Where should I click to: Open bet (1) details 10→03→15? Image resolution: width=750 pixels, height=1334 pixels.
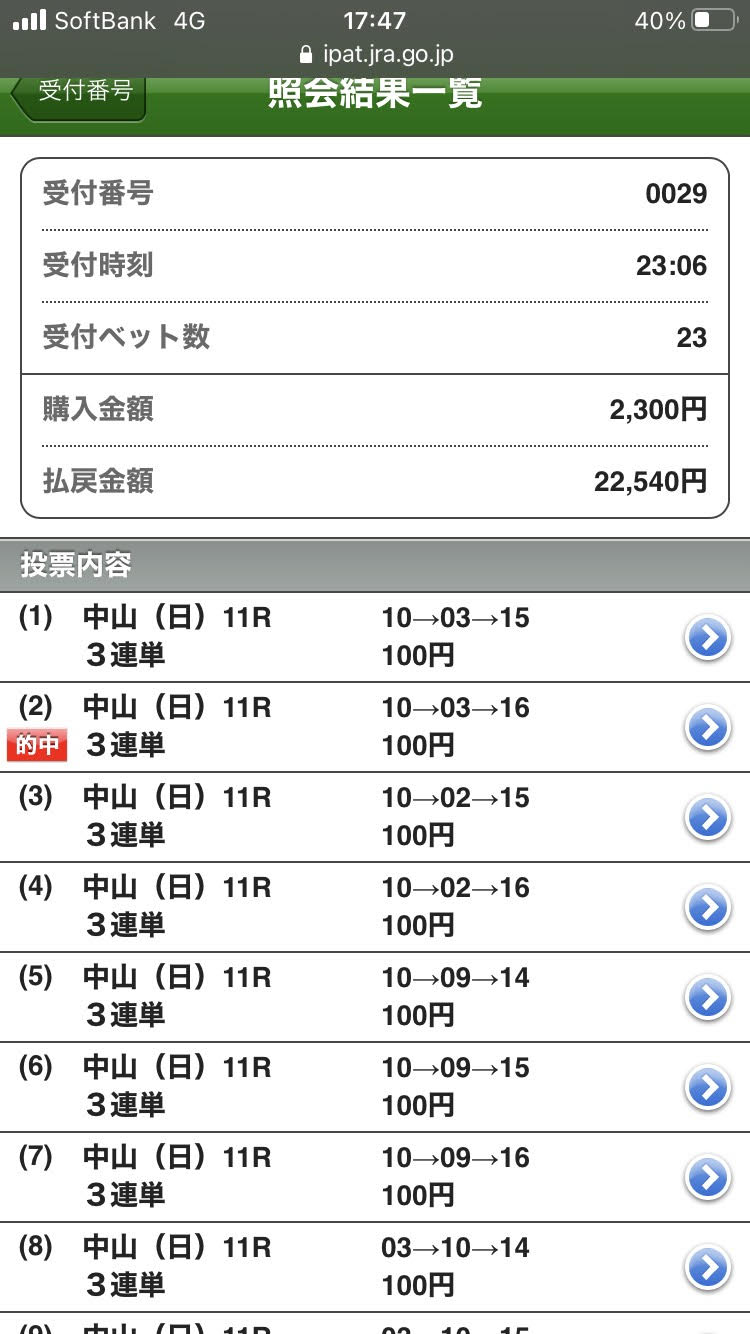pyautogui.click(x=707, y=638)
